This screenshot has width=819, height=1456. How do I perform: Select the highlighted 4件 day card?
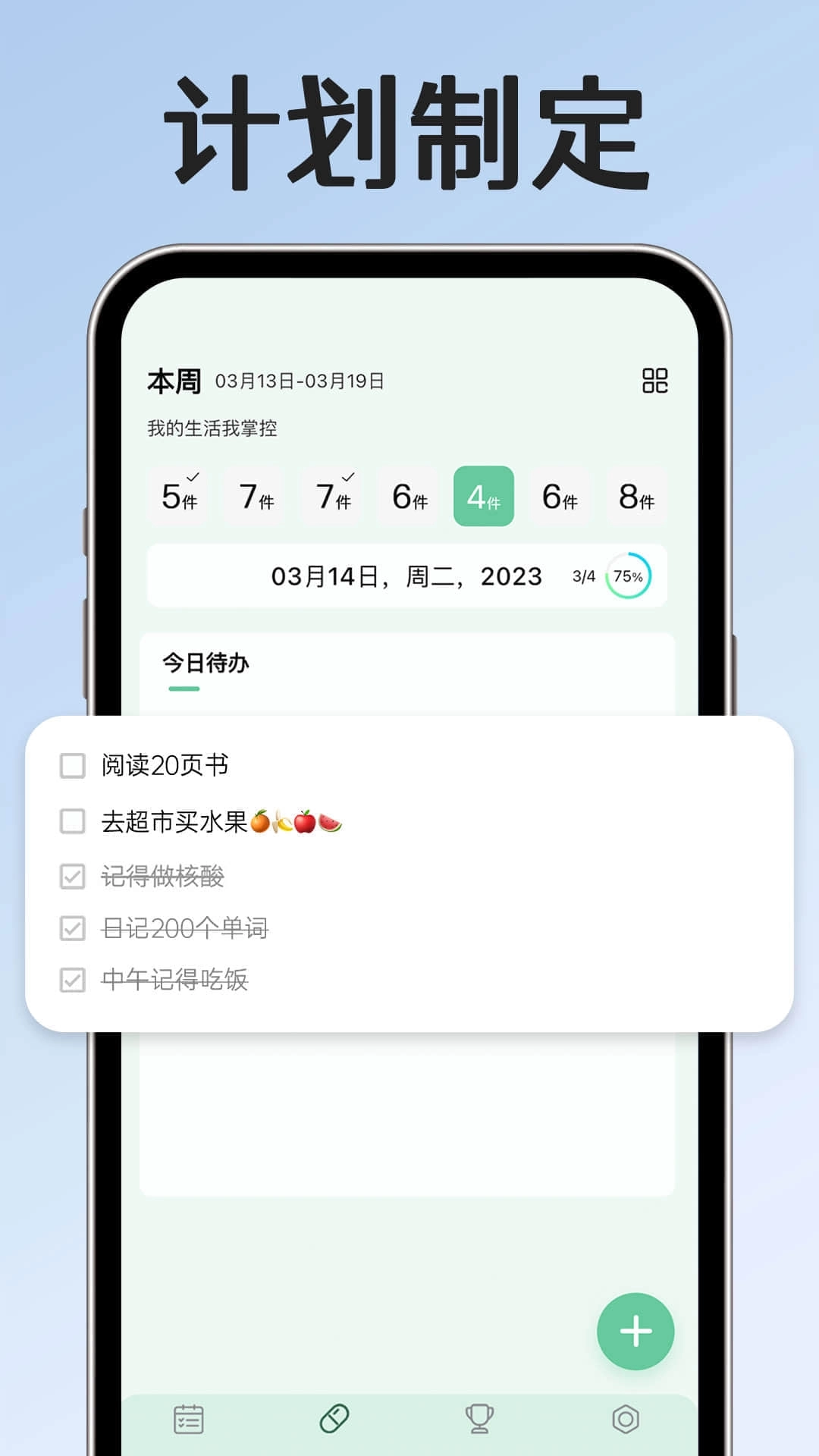coord(483,497)
